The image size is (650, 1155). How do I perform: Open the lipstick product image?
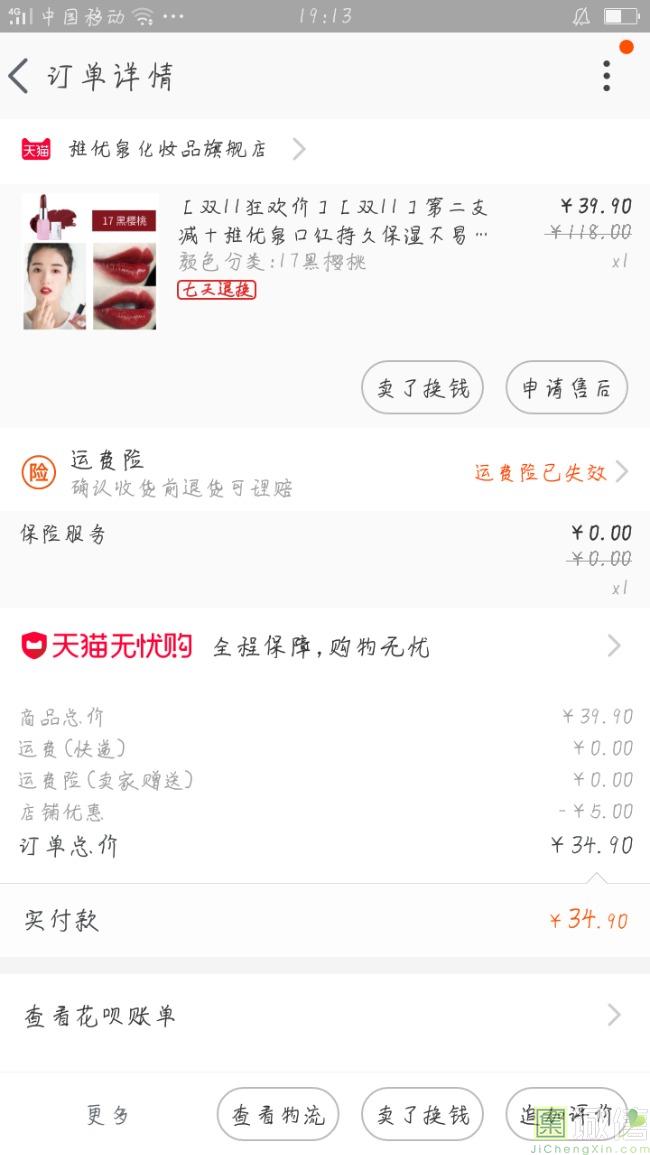[x=90, y=262]
